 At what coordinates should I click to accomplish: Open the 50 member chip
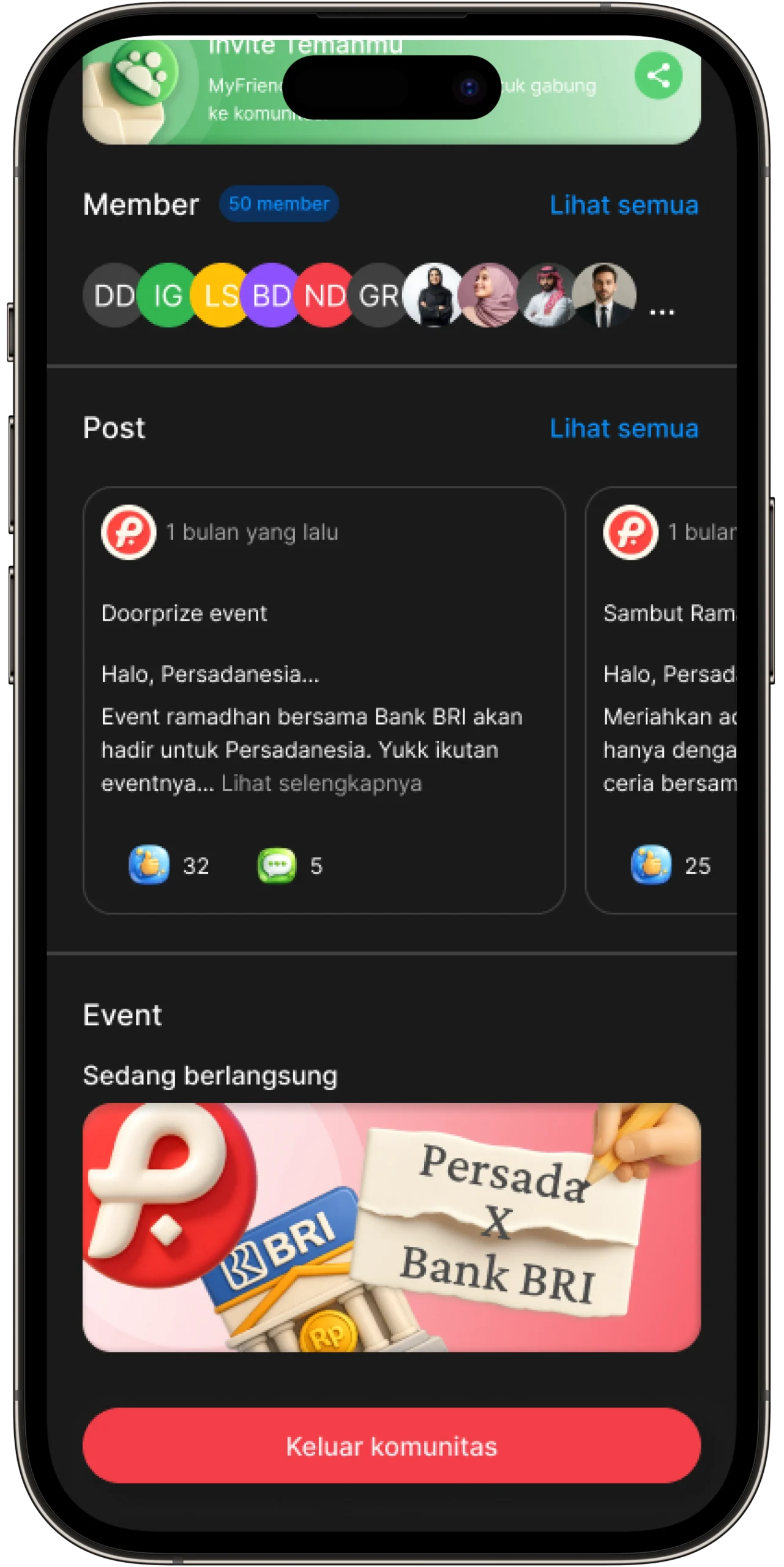tap(278, 204)
